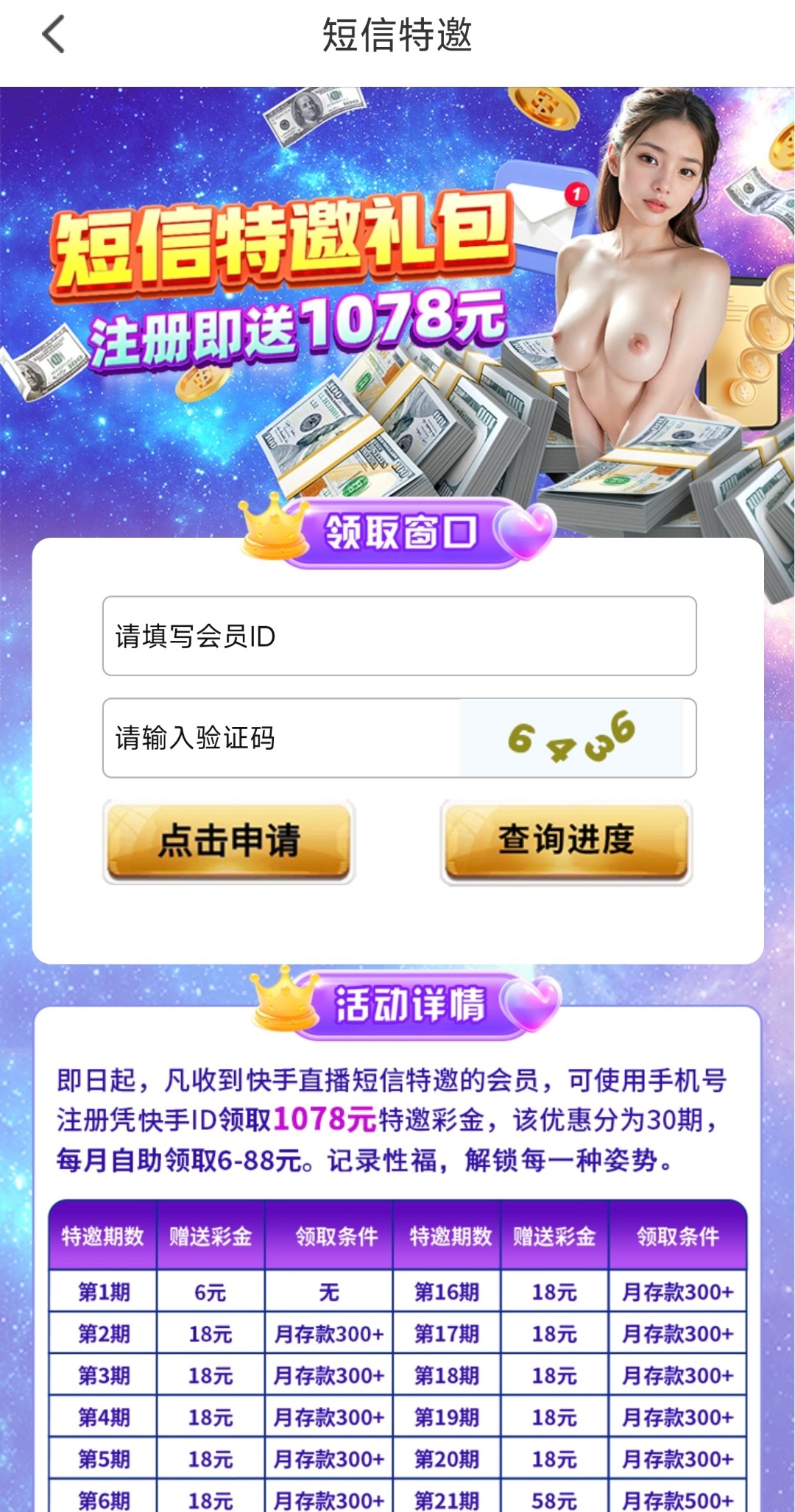Tap the member ID input field
The width and height of the screenshot is (795, 1512).
click(399, 636)
